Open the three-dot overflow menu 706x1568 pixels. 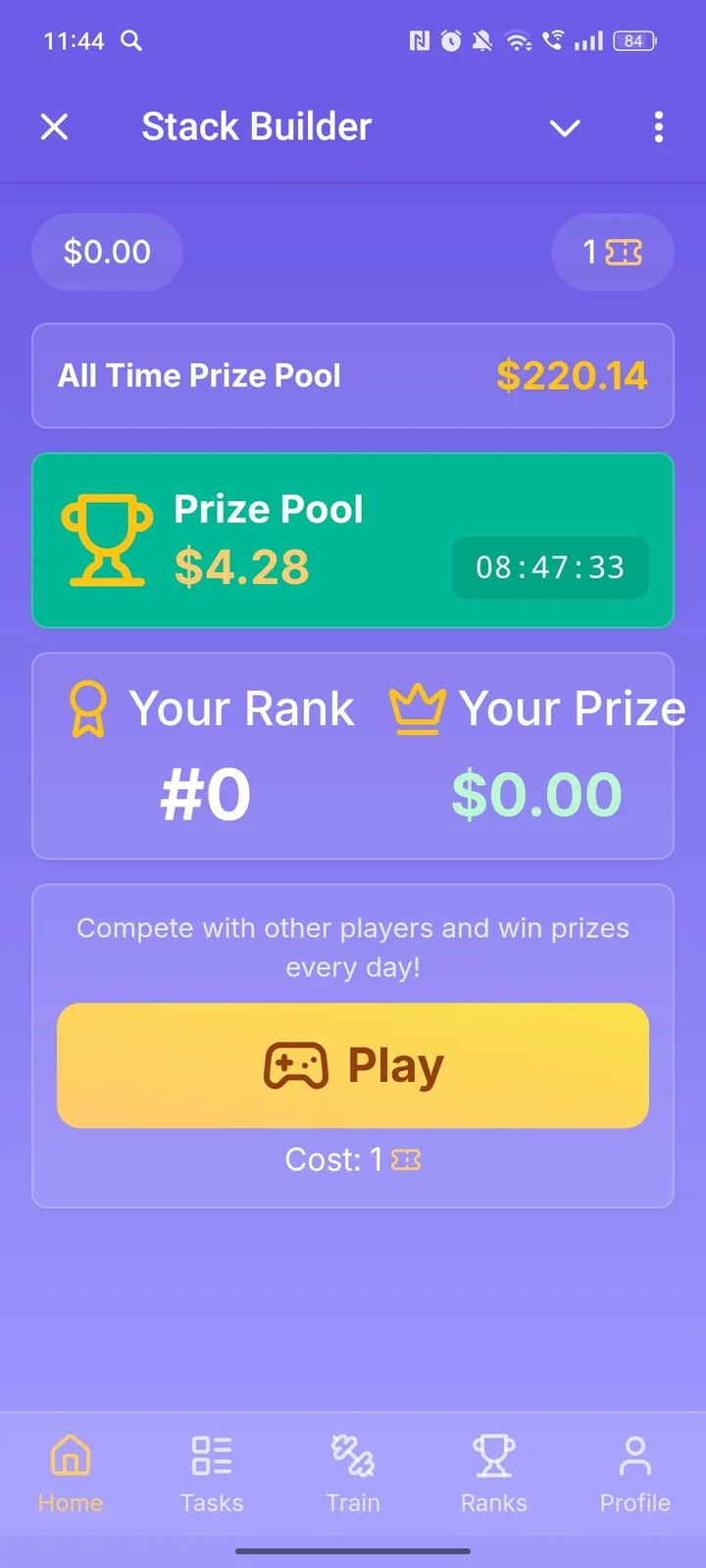pos(658,127)
